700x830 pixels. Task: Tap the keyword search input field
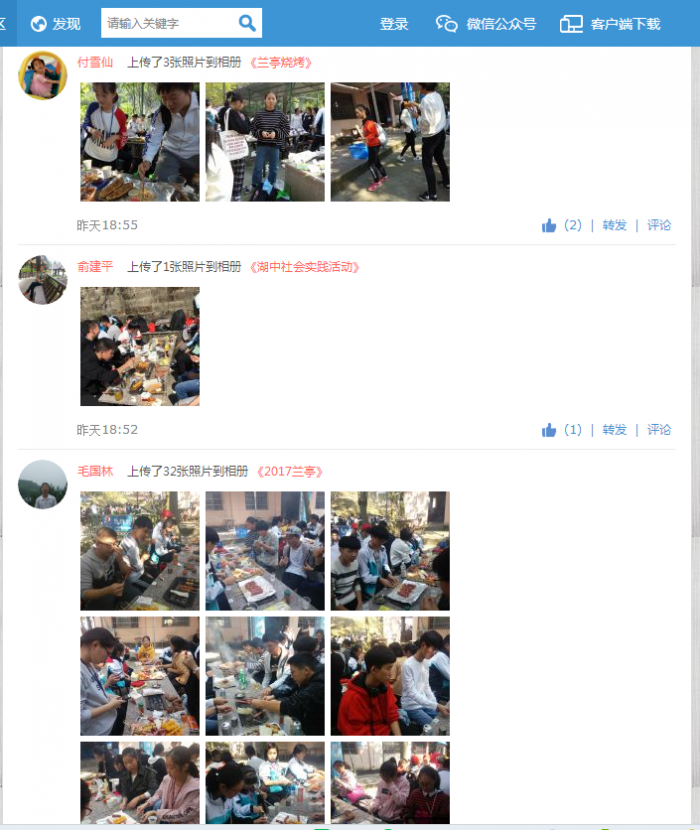coord(168,23)
